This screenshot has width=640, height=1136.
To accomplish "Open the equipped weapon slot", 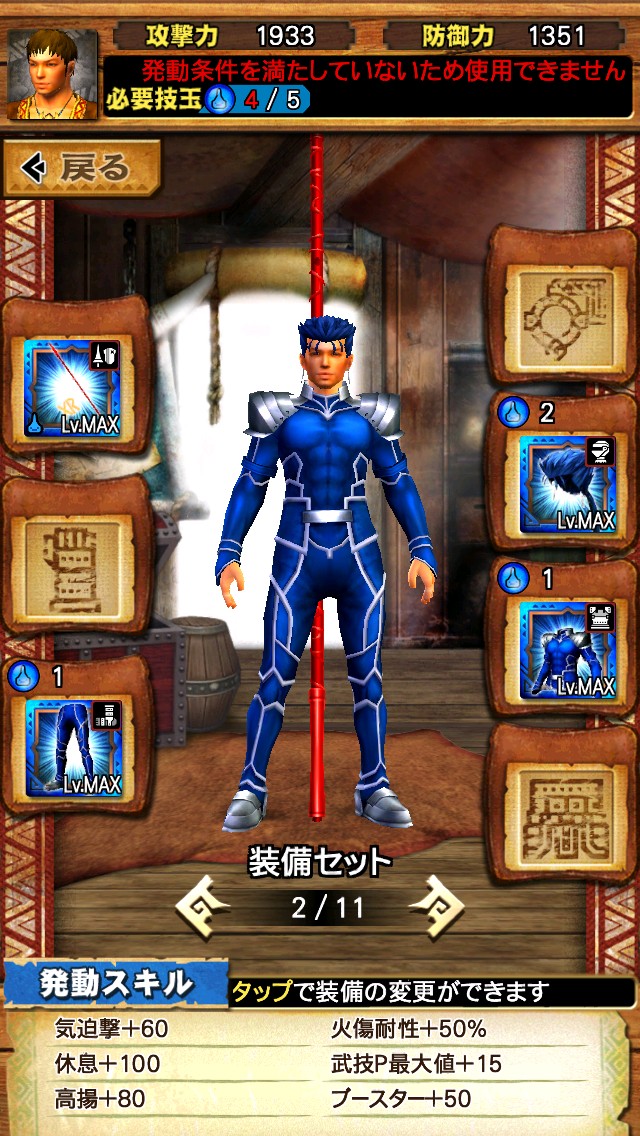I will (x=73, y=386).
